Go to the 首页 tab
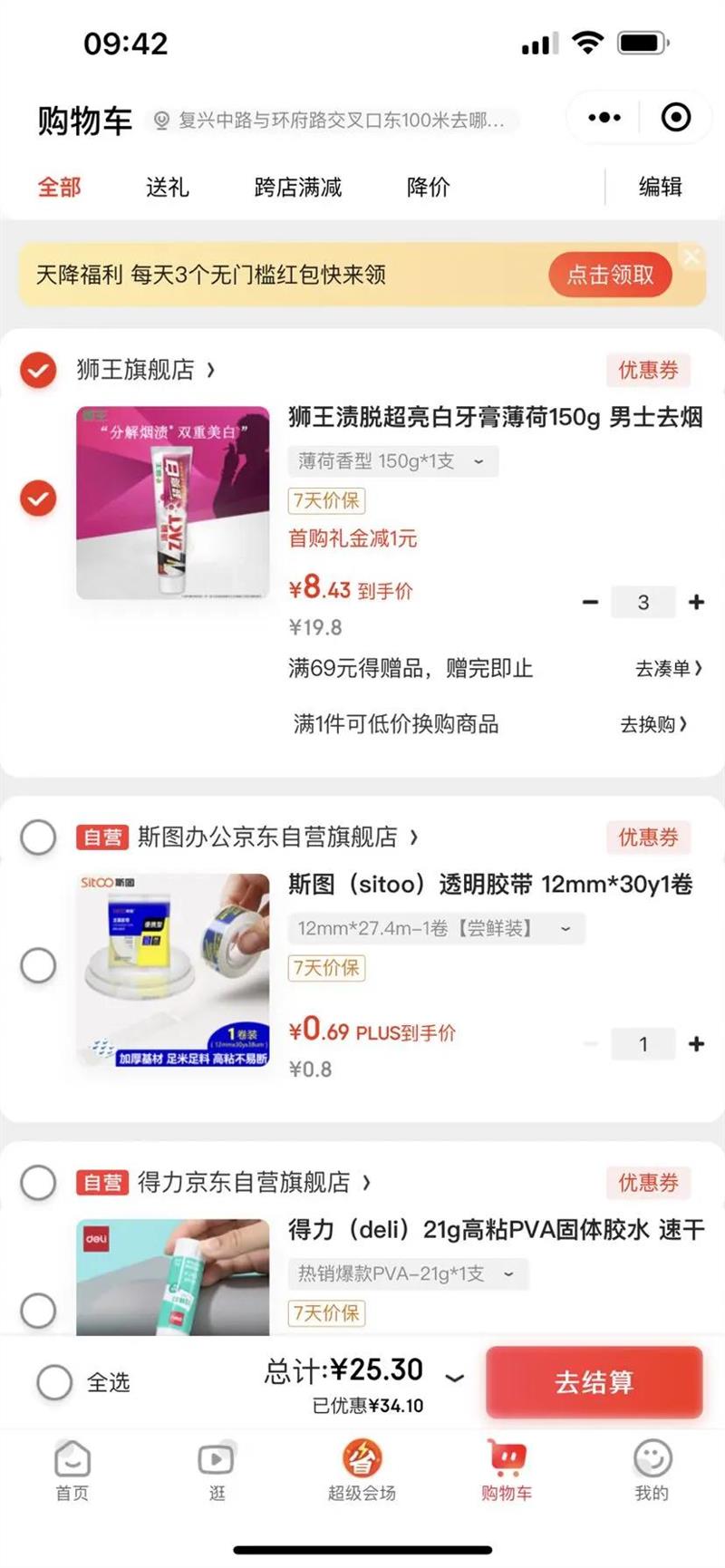The height and width of the screenshot is (1568, 725). pyautogui.click(x=72, y=1470)
